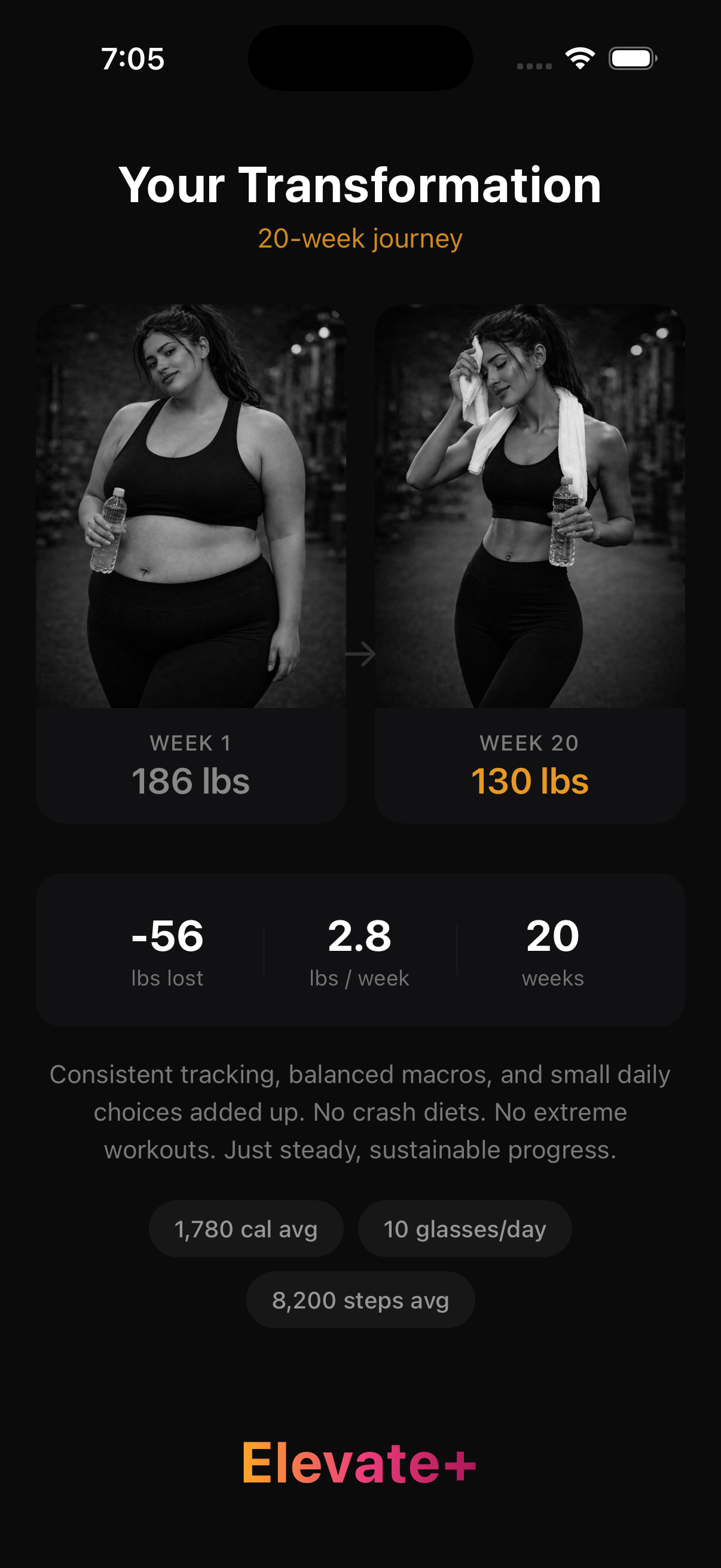
Task: Select the WEEK 1 label
Action: tap(191, 743)
